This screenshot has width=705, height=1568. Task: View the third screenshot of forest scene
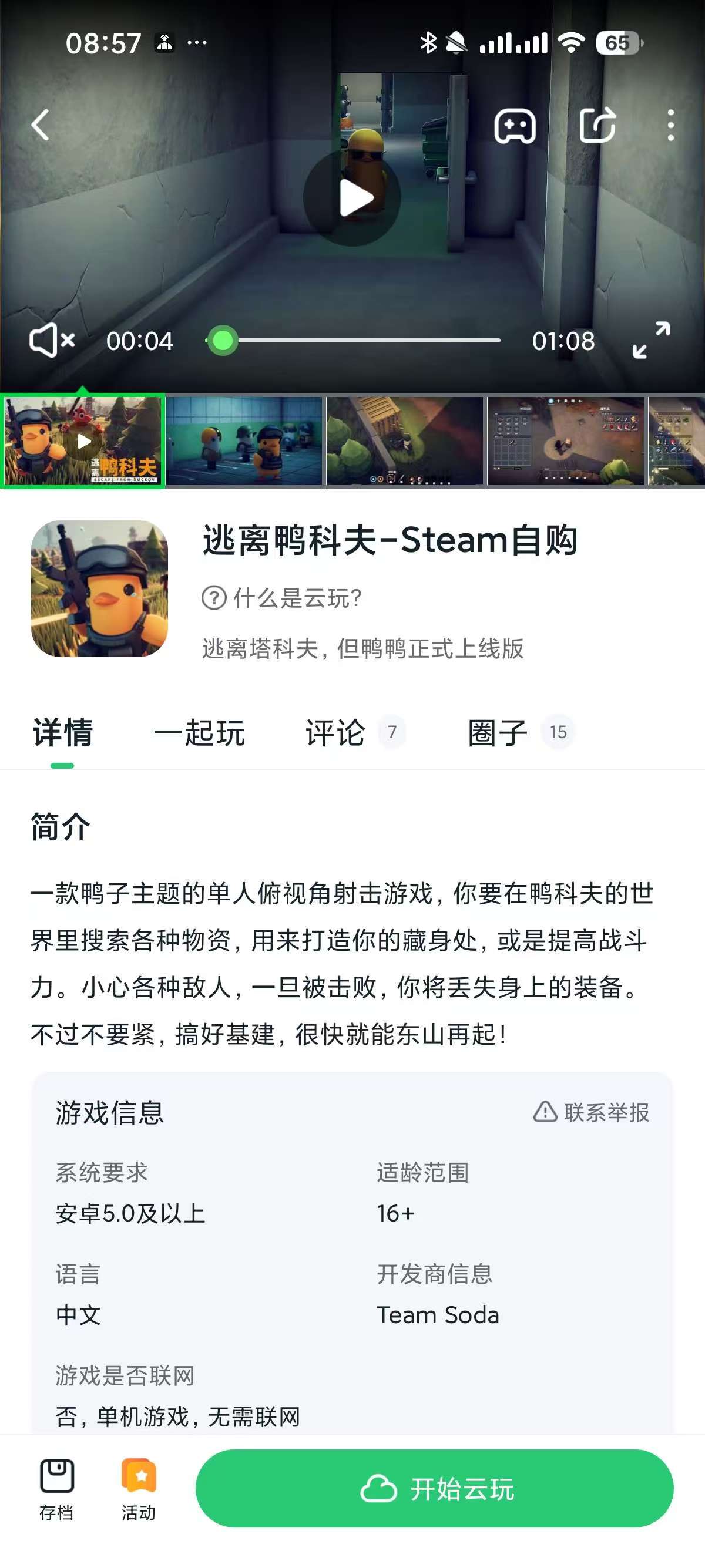[405, 441]
